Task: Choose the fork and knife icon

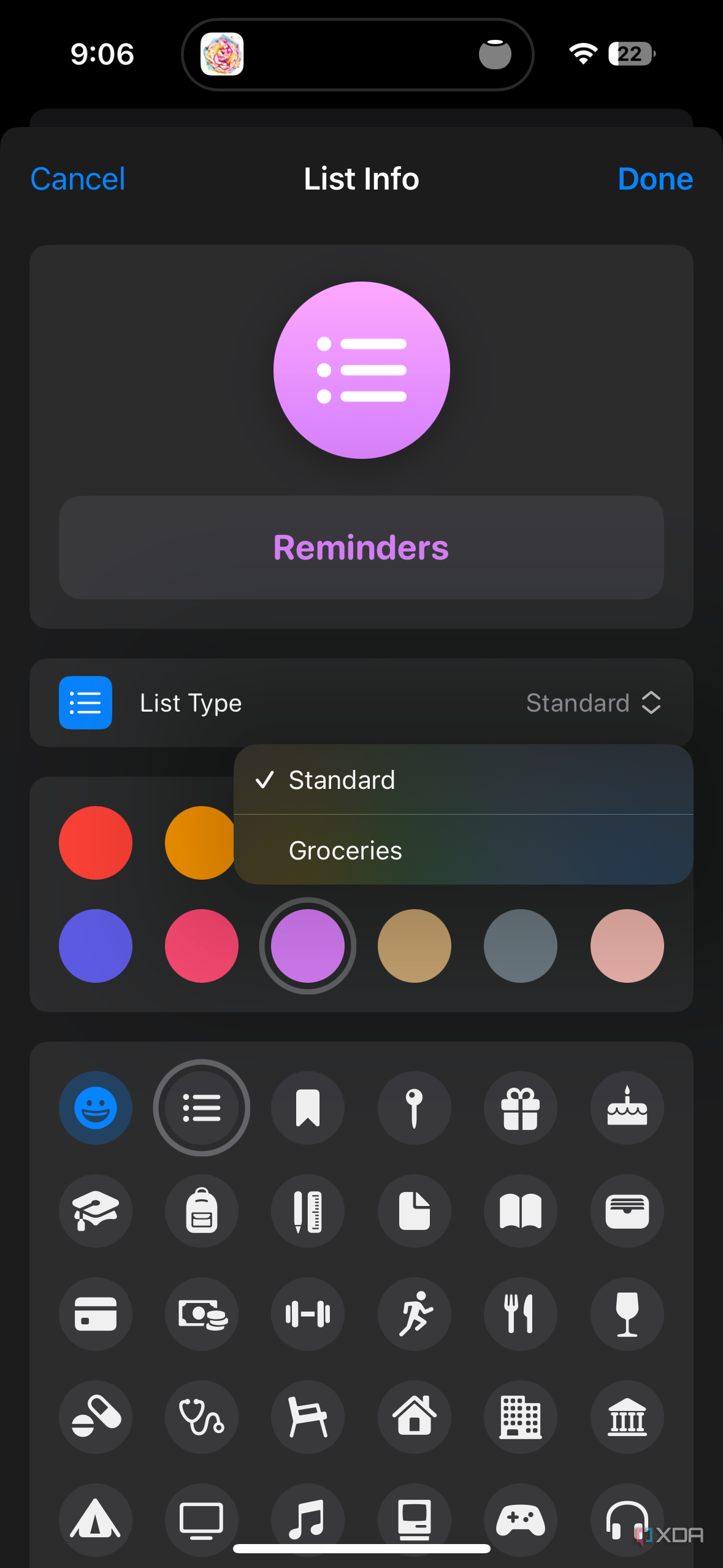Action: pyautogui.click(x=521, y=1314)
